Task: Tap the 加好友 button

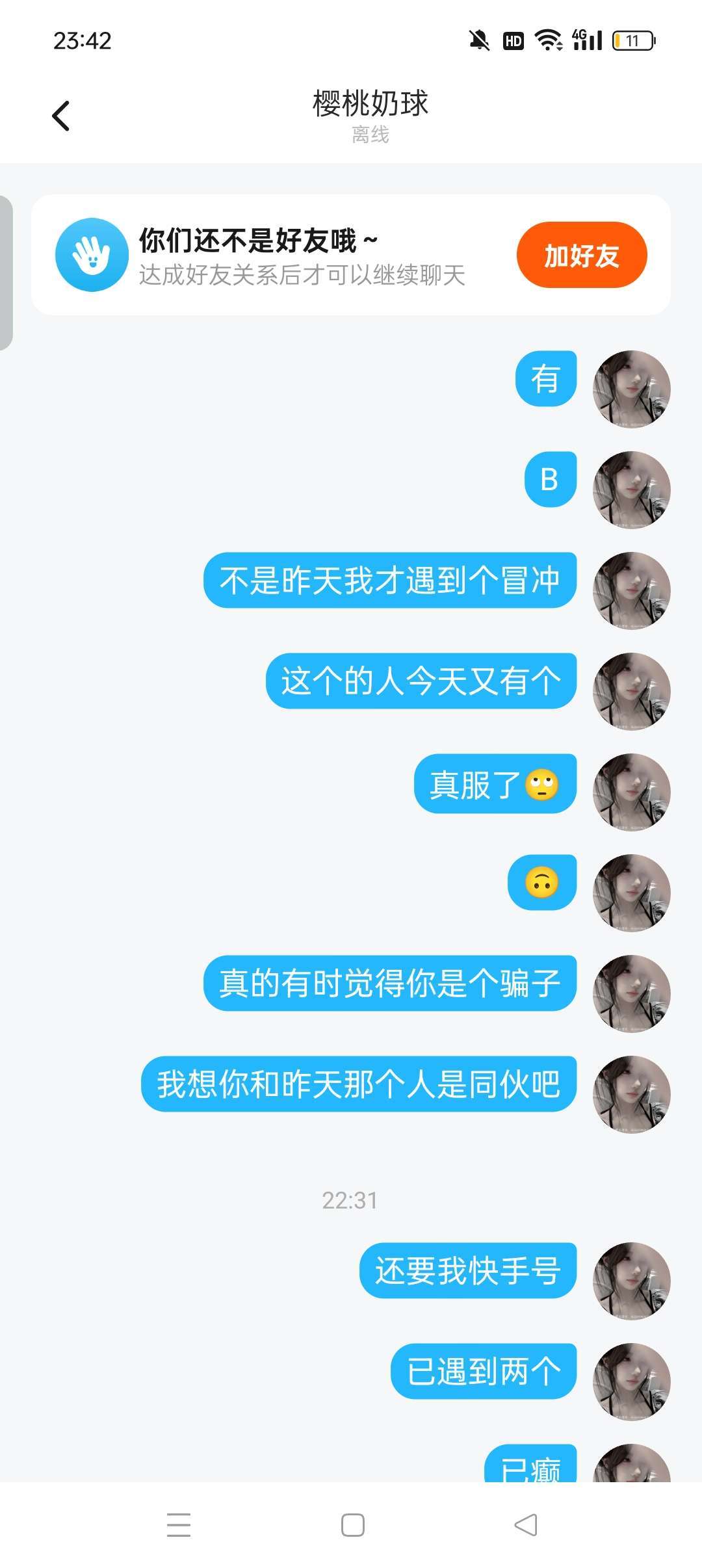Action: pos(582,255)
